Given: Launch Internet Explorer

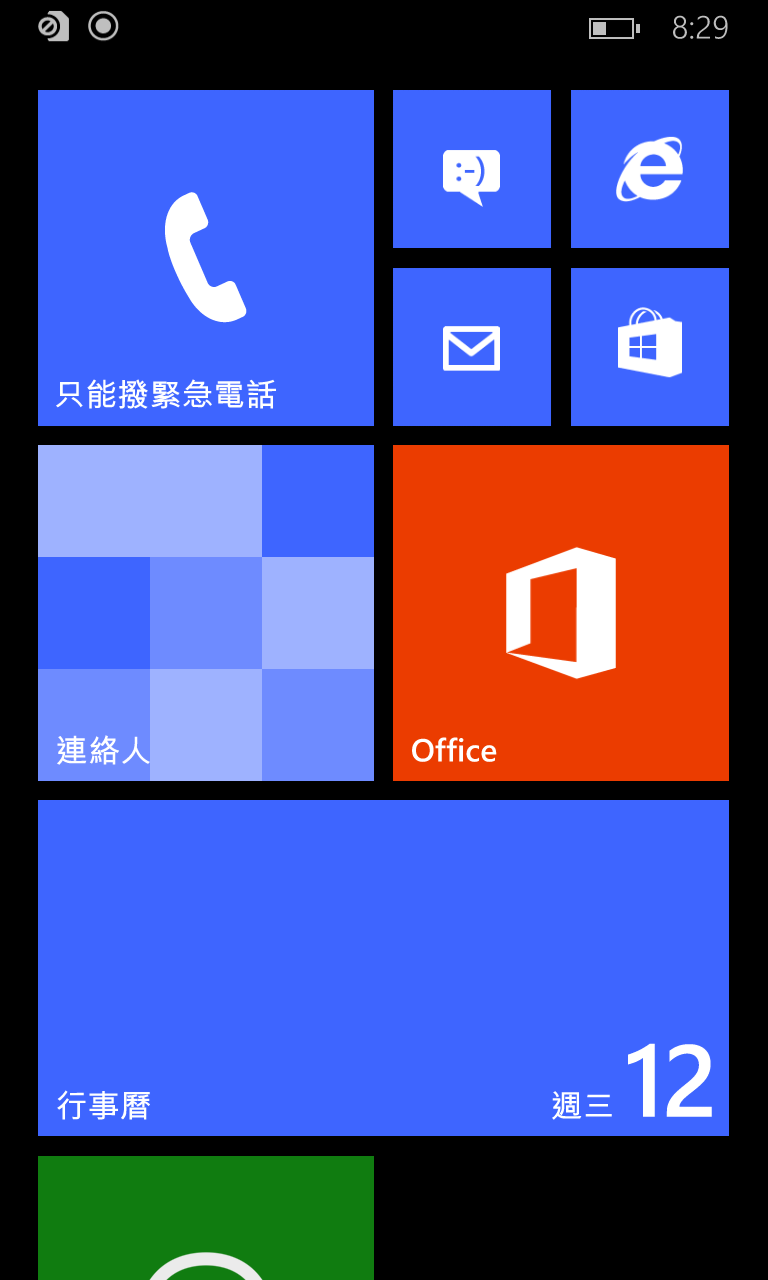Looking at the screenshot, I should pos(650,169).
